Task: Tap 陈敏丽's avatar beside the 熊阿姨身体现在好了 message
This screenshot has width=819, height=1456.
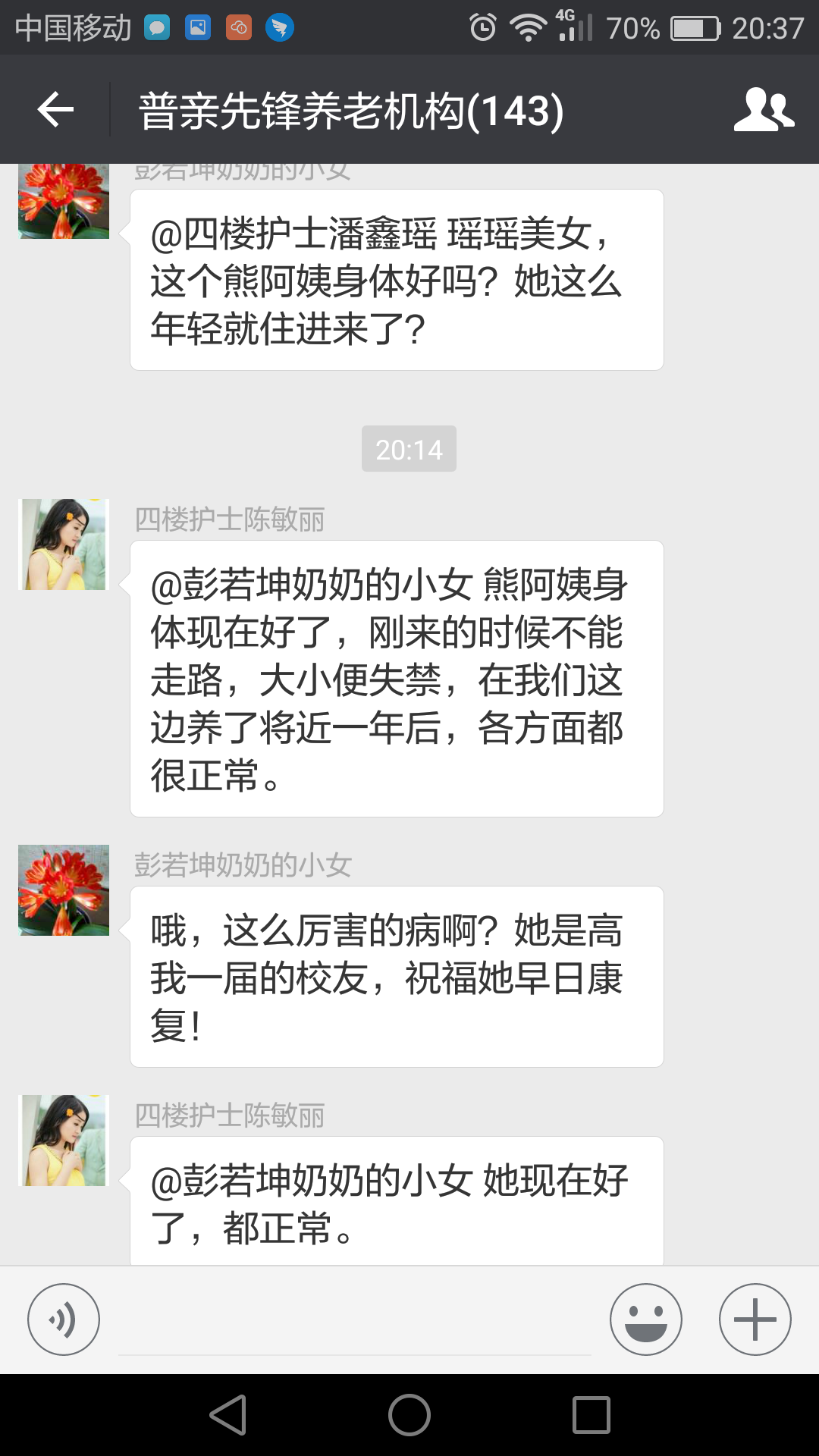Action: tap(64, 544)
